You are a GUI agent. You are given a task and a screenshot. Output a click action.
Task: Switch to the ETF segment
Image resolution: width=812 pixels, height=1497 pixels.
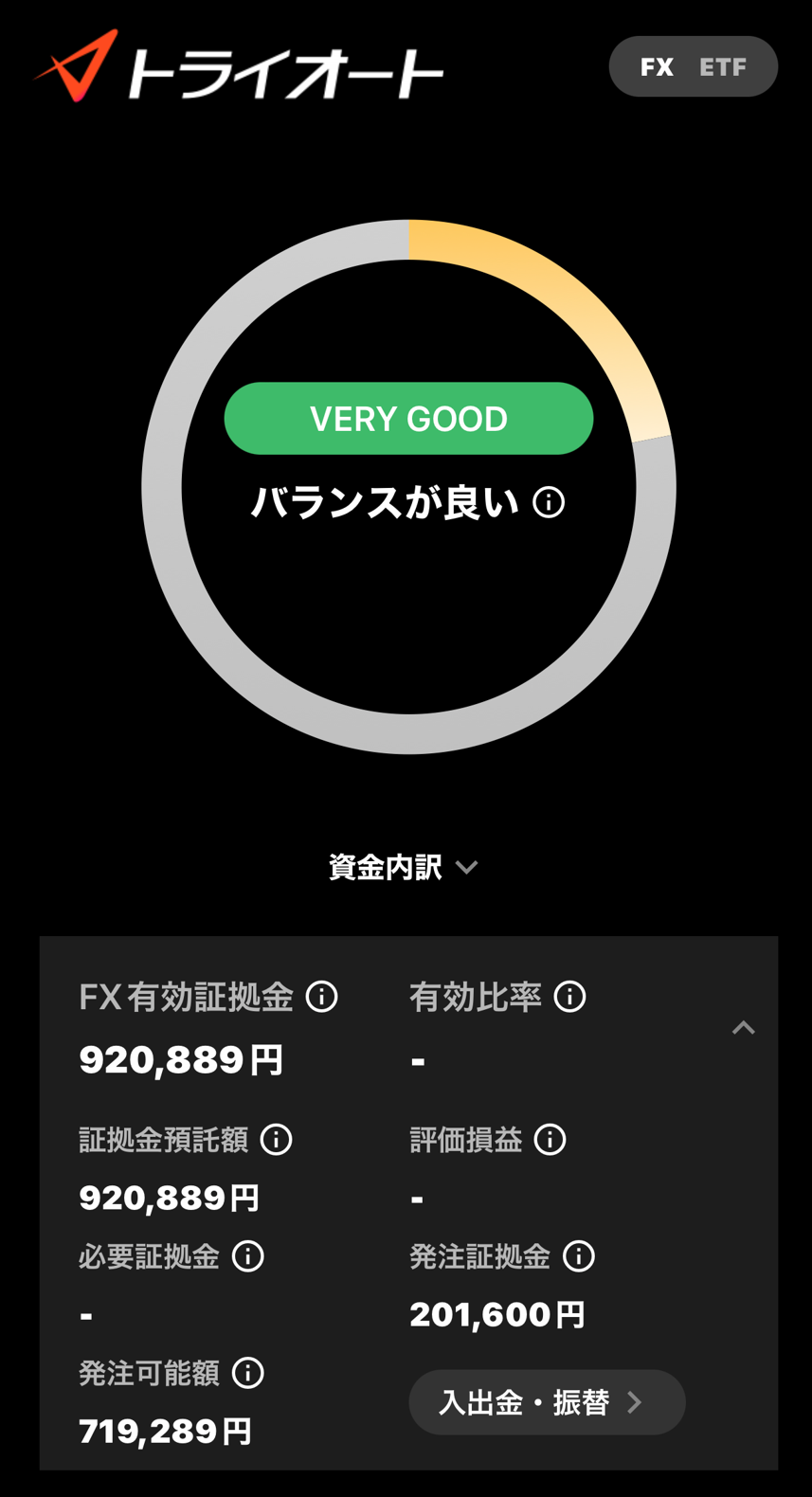pos(723,67)
